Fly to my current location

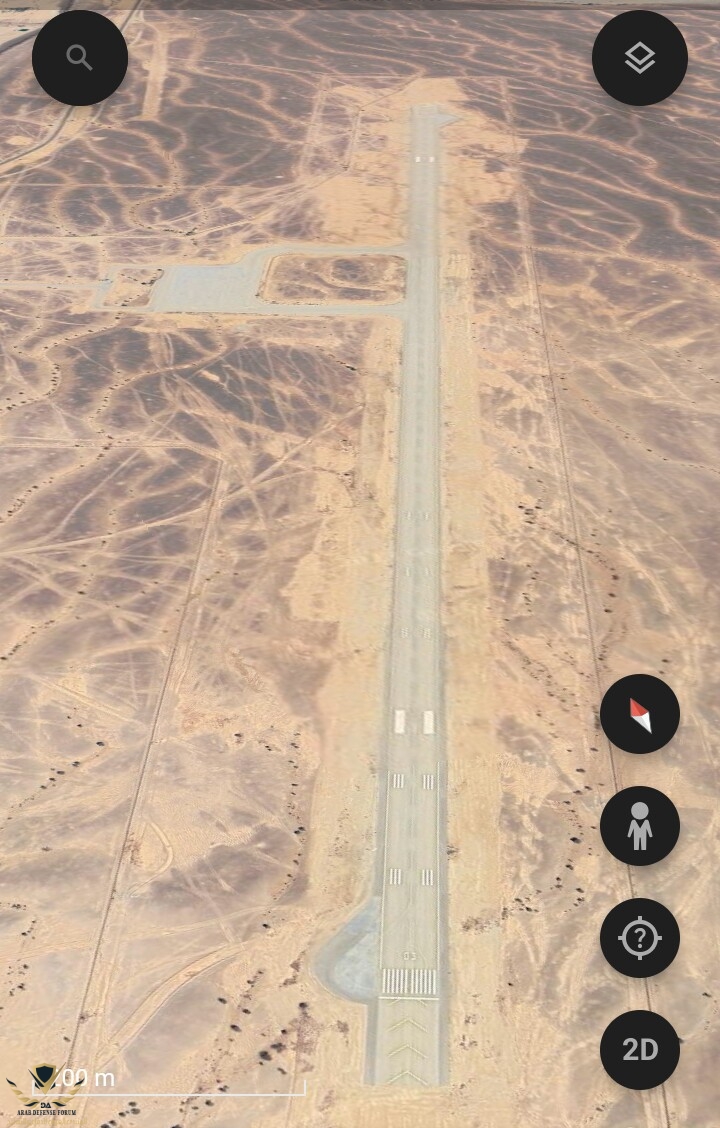640,938
